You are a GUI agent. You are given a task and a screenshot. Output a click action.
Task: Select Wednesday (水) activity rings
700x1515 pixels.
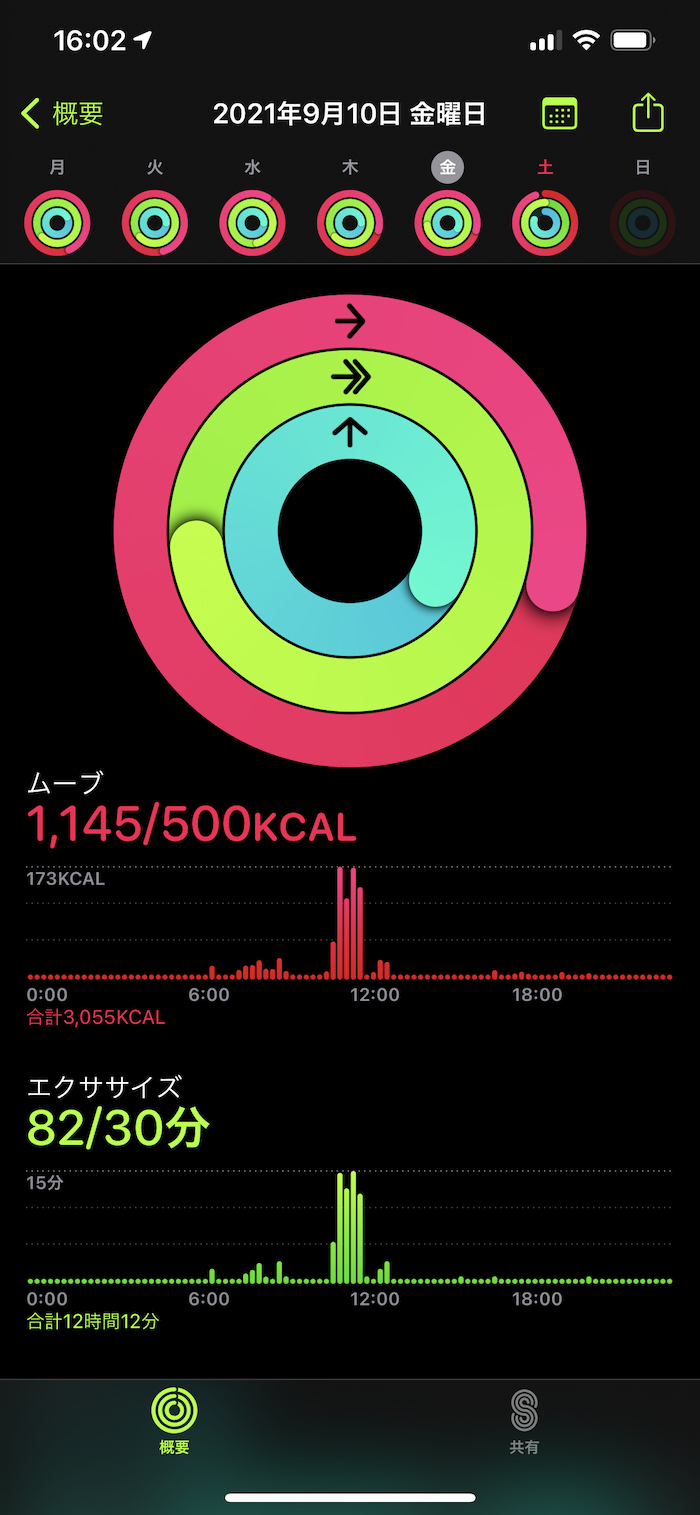coord(253,222)
